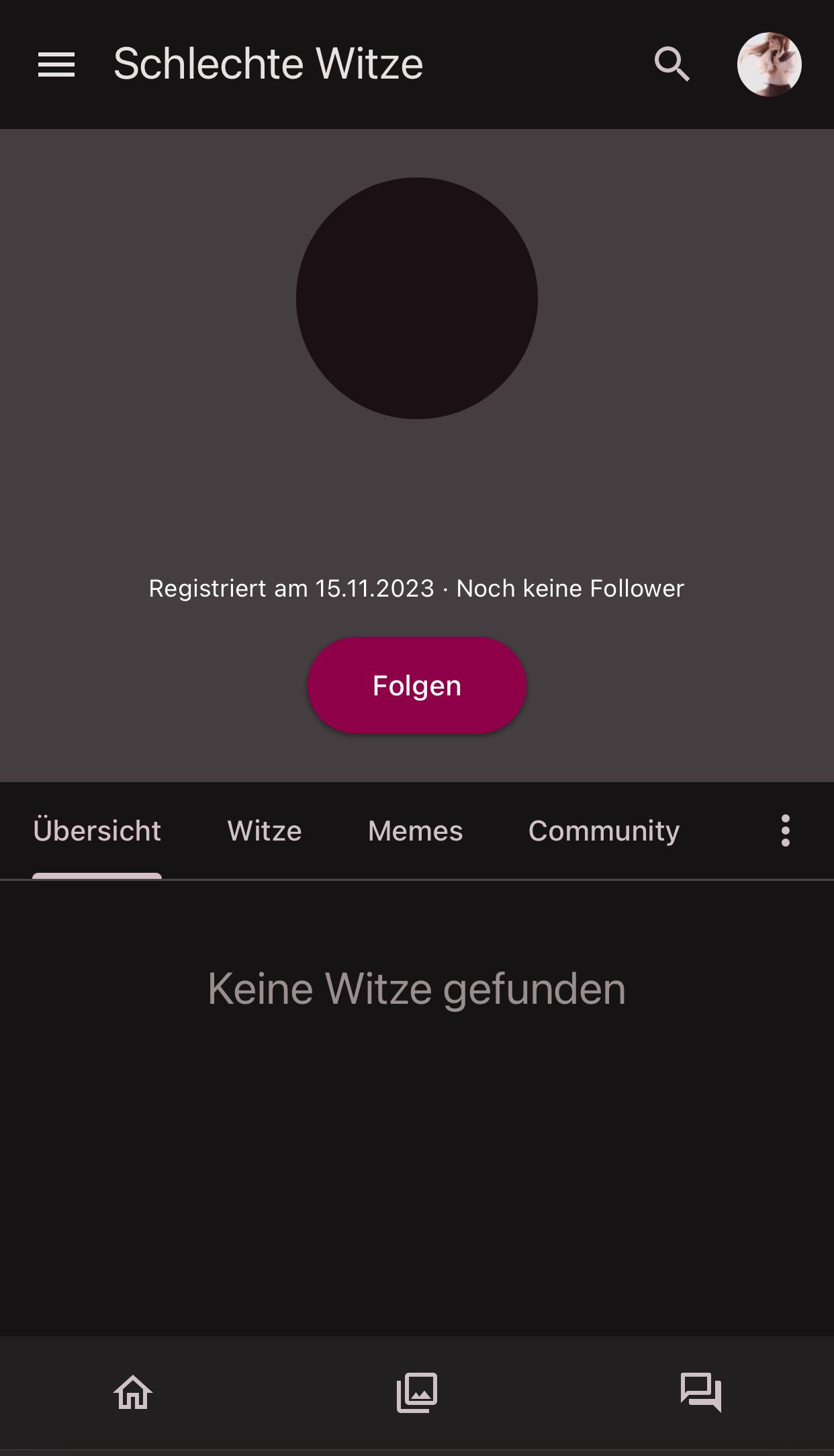Open the three-dot overflow menu

coord(785,831)
